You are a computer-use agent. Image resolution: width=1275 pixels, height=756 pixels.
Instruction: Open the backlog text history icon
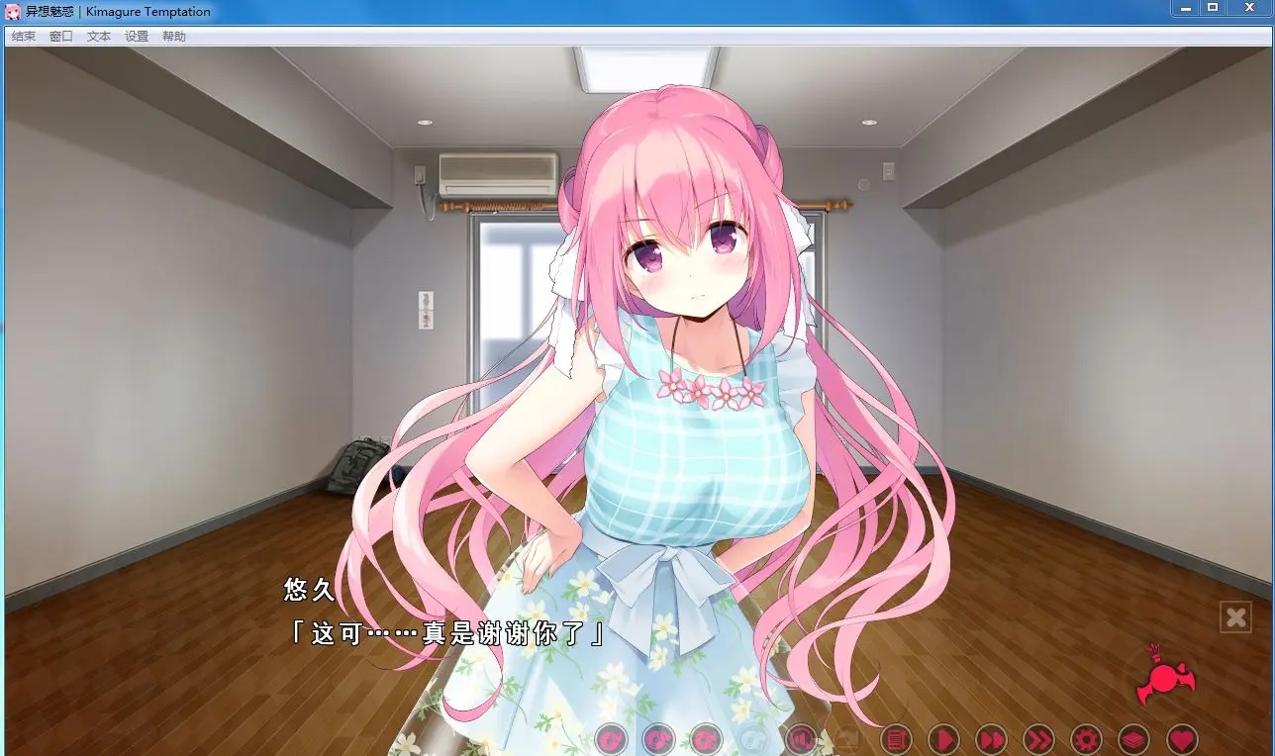click(x=896, y=740)
